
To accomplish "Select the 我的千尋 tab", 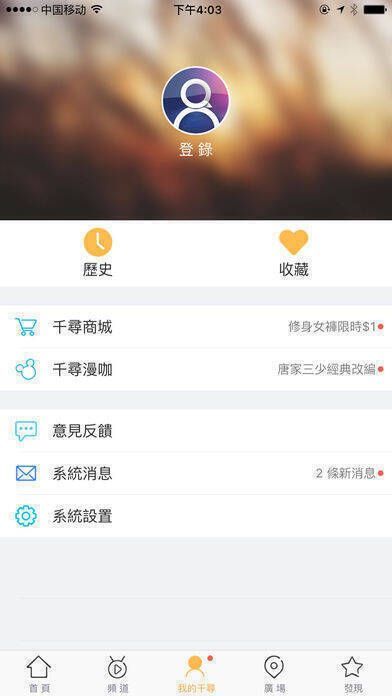I will (x=196, y=674).
